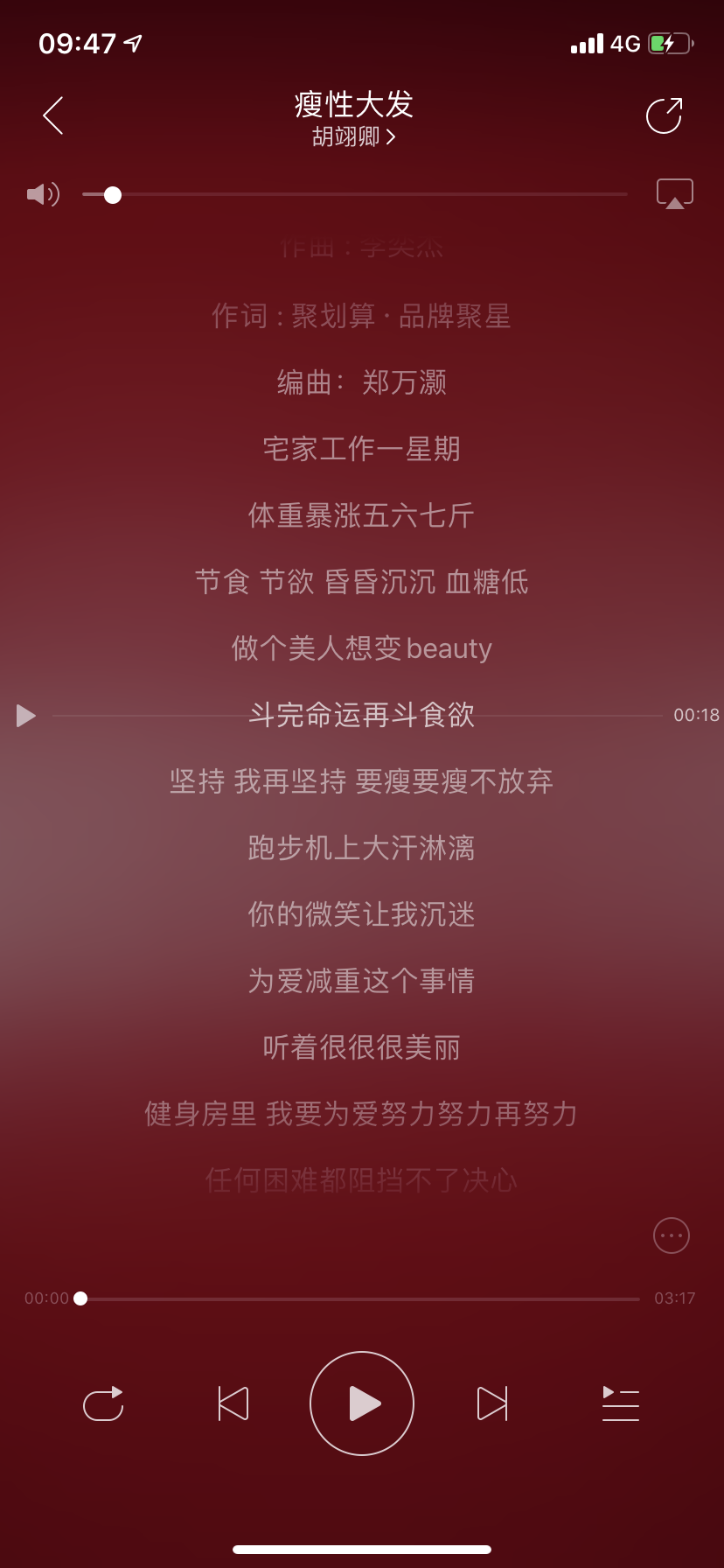This screenshot has height=1568, width=724.
Task: Play from lyric line at 00:18
Action: (26, 716)
